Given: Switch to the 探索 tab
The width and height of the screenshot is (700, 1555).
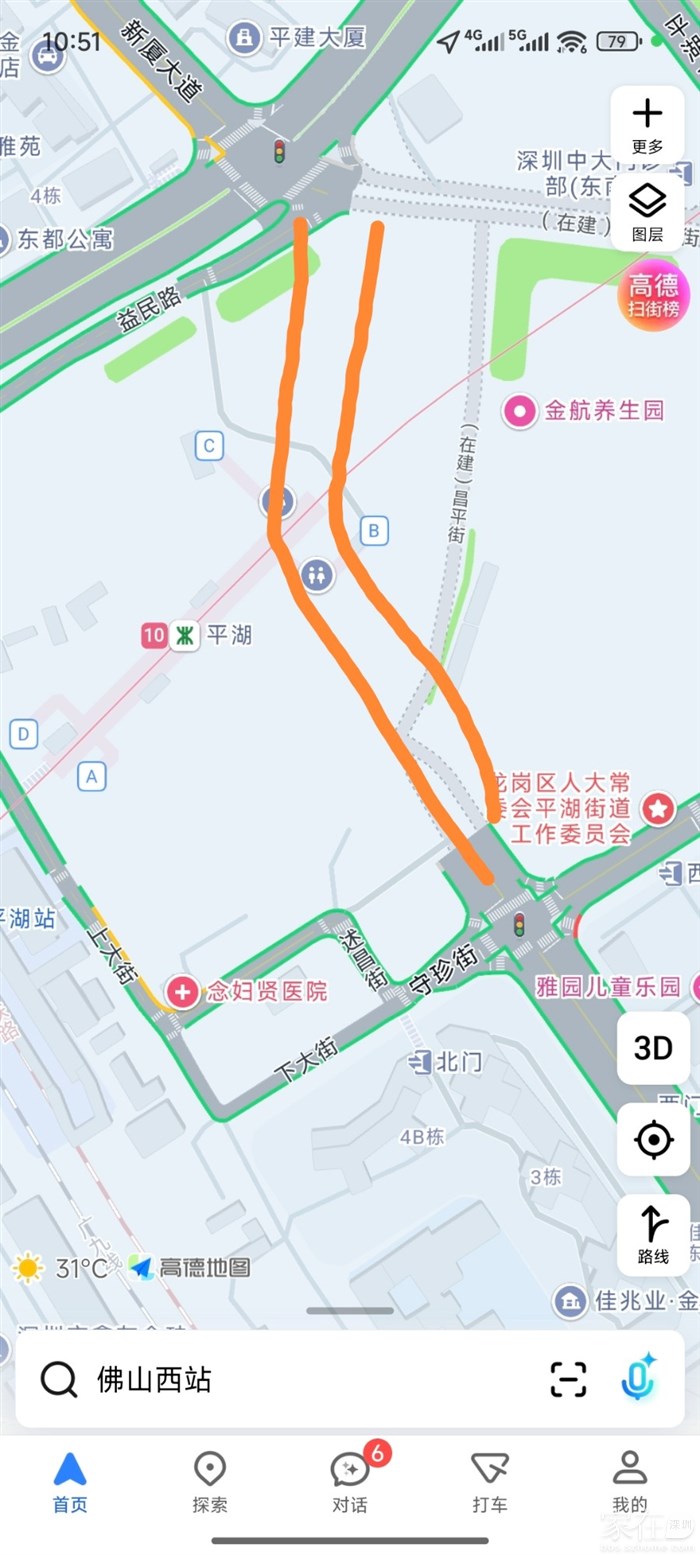Looking at the screenshot, I should pyautogui.click(x=209, y=1481).
